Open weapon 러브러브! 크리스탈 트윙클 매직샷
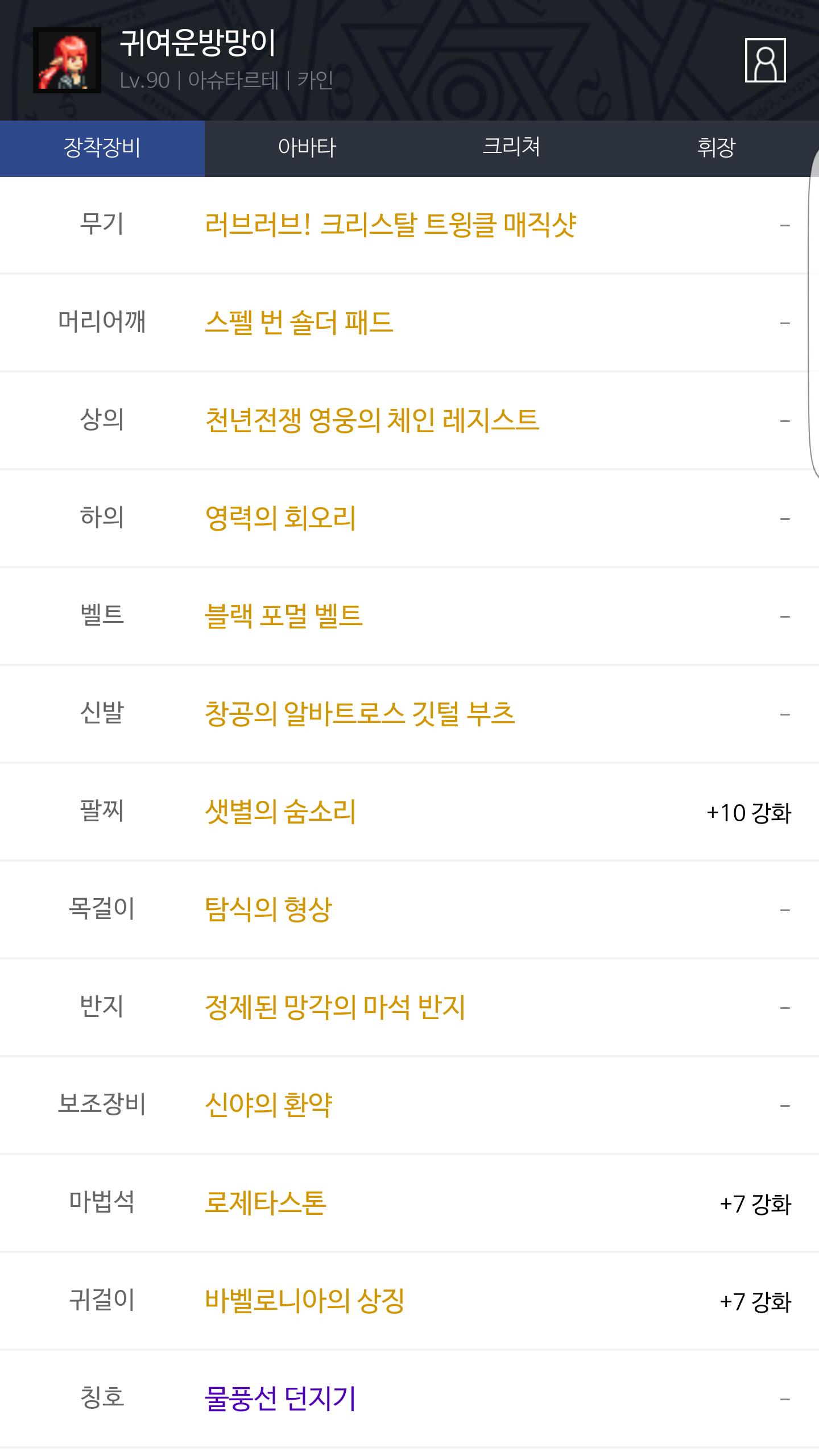 coord(391,225)
